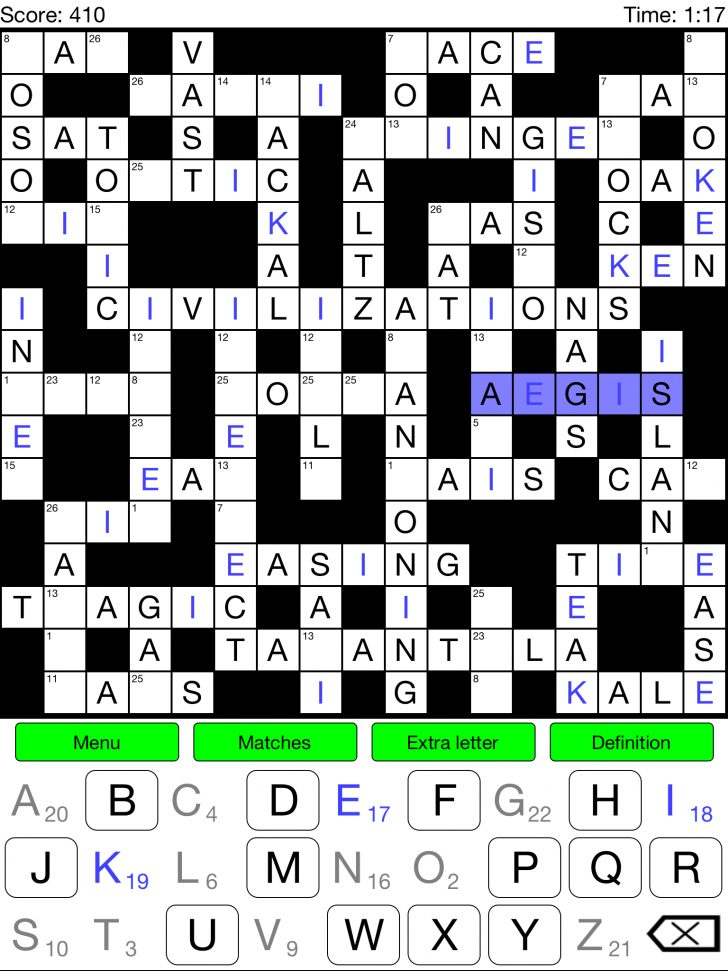Insert the letter Y
The width and height of the screenshot is (728, 971).
pyautogui.click(x=524, y=935)
